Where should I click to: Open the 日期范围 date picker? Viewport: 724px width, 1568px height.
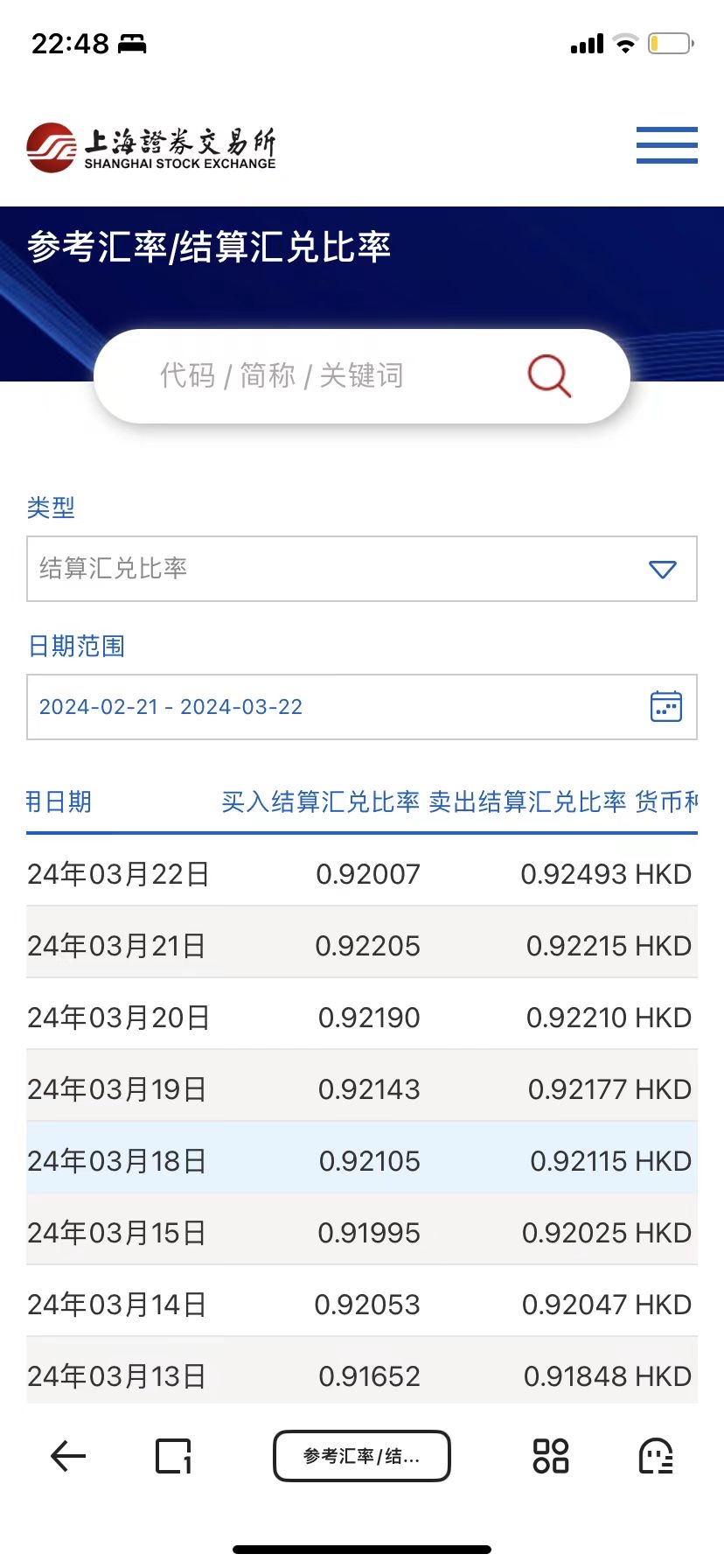click(x=362, y=707)
